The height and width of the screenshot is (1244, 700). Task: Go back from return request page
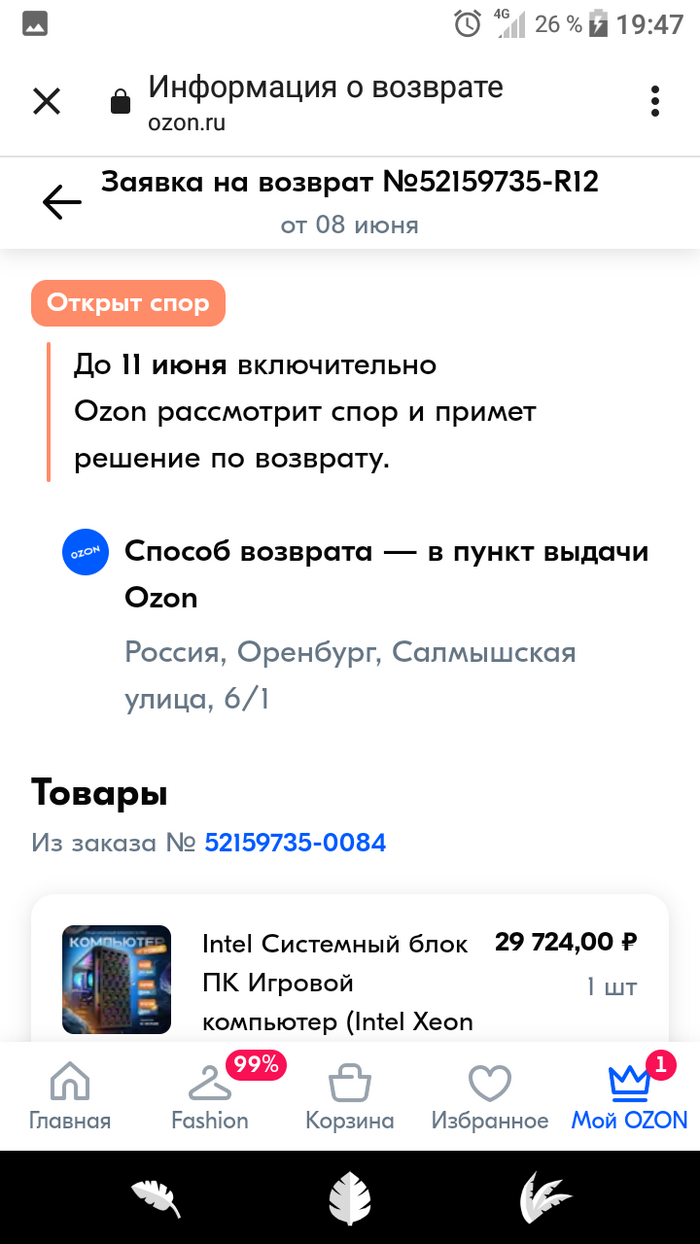[62, 203]
